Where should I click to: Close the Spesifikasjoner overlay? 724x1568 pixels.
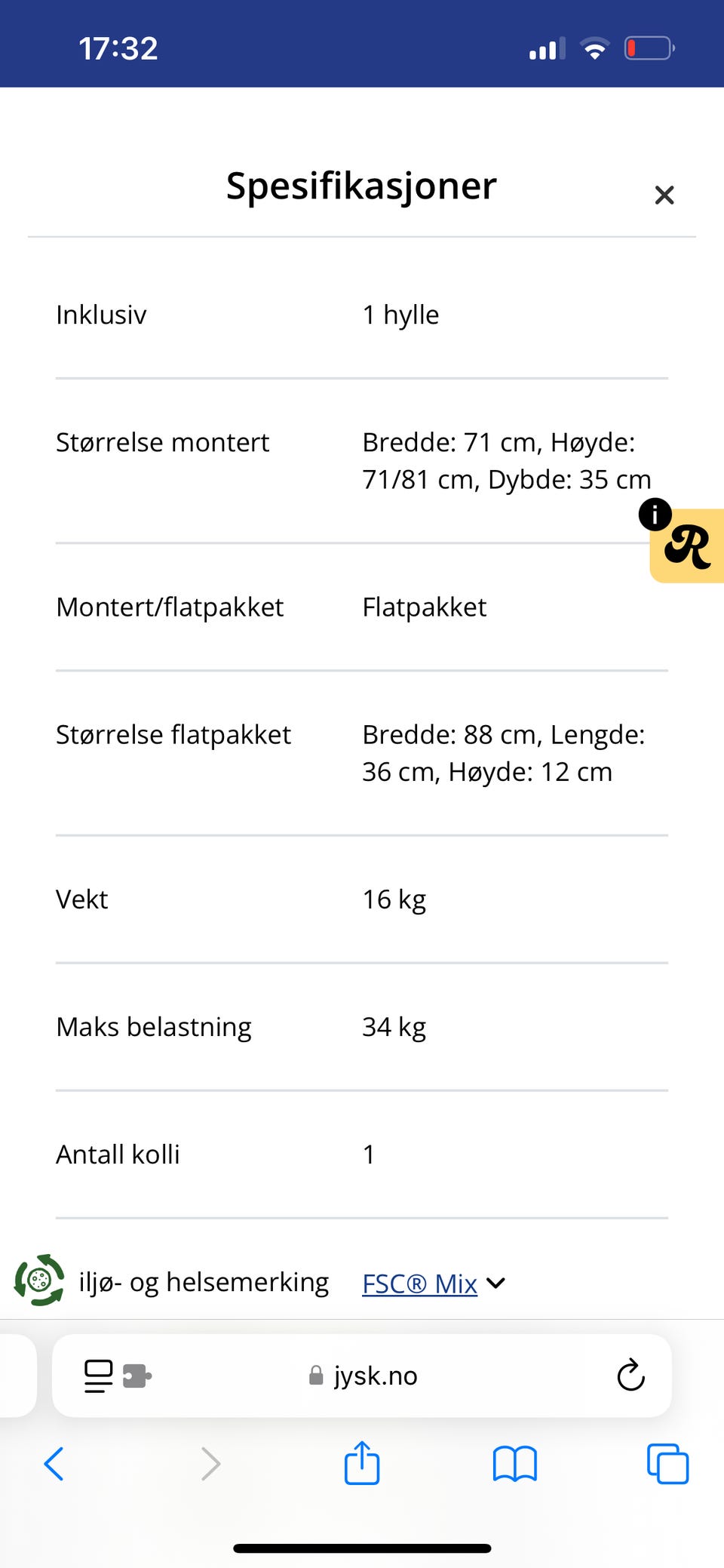pos(664,195)
